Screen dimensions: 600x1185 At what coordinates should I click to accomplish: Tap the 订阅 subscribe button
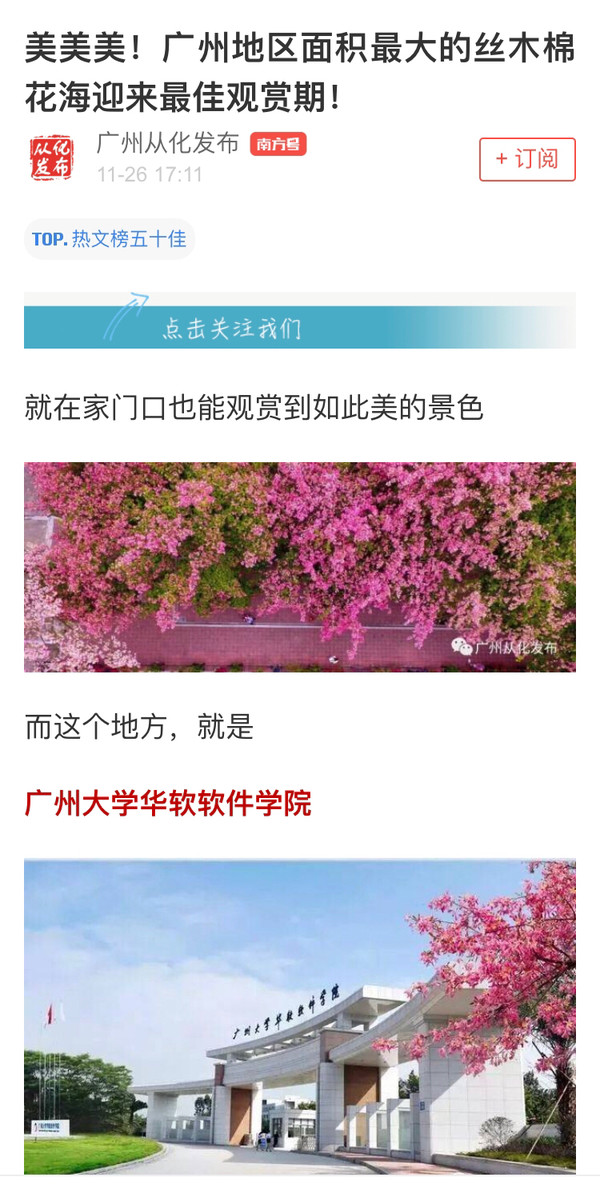click(527, 159)
